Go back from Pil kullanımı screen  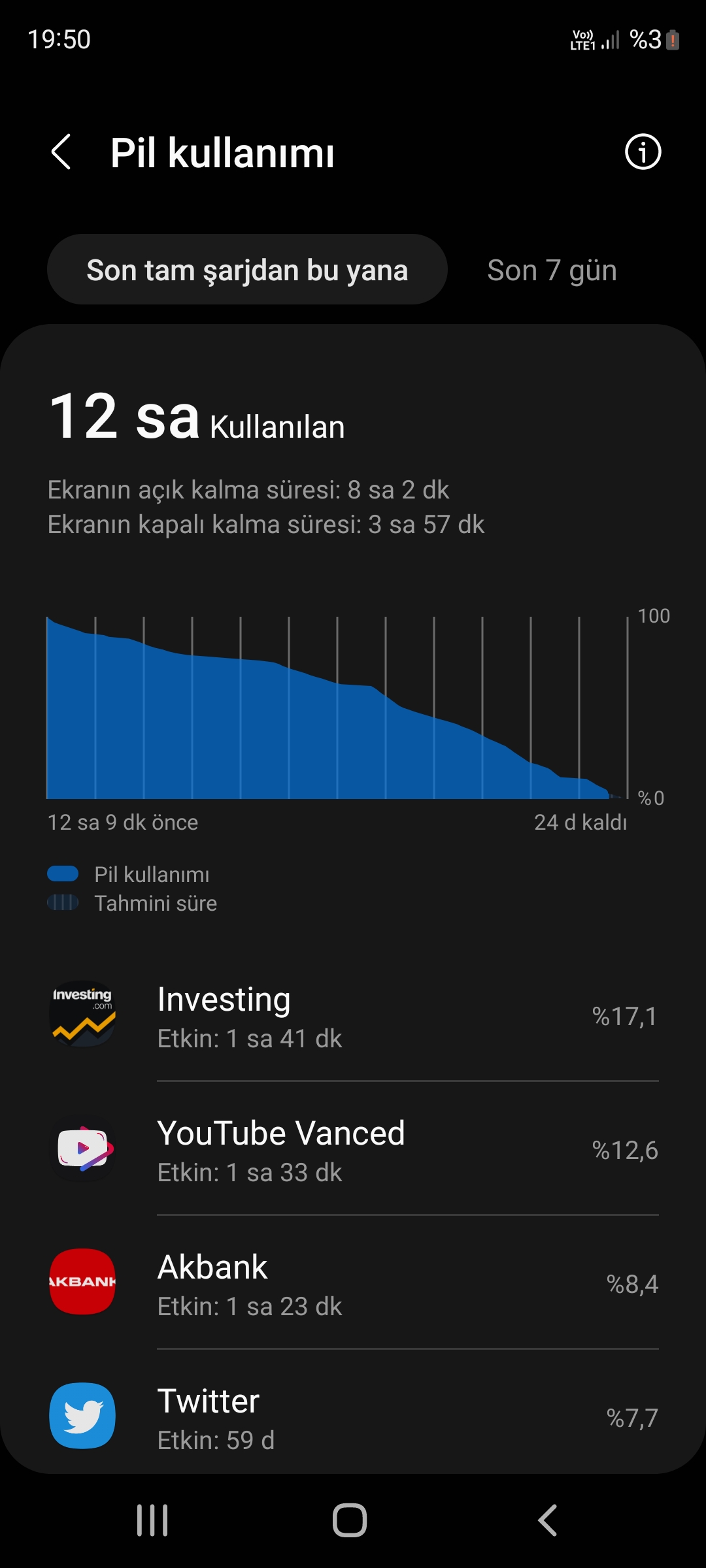coord(61,152)
